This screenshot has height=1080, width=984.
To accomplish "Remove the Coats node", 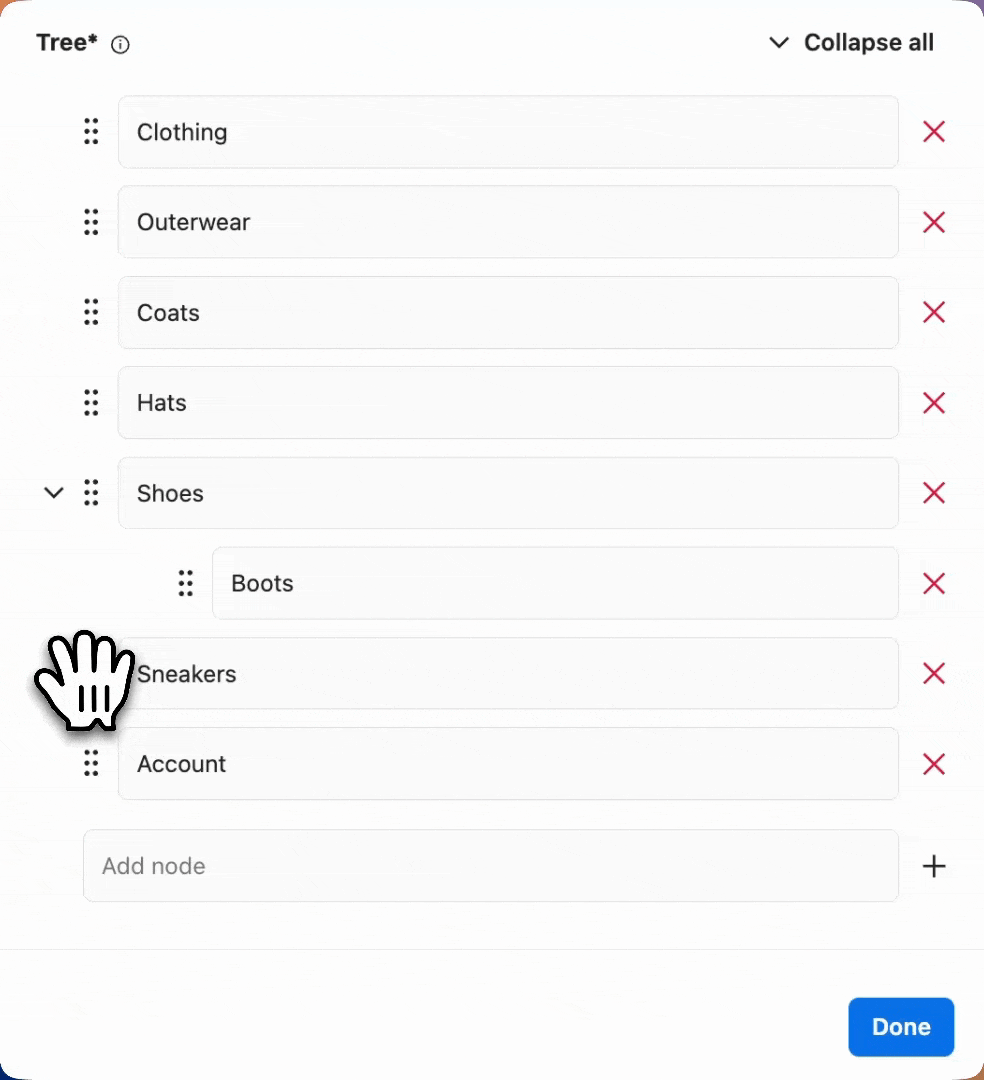I will tap(933, 313).
